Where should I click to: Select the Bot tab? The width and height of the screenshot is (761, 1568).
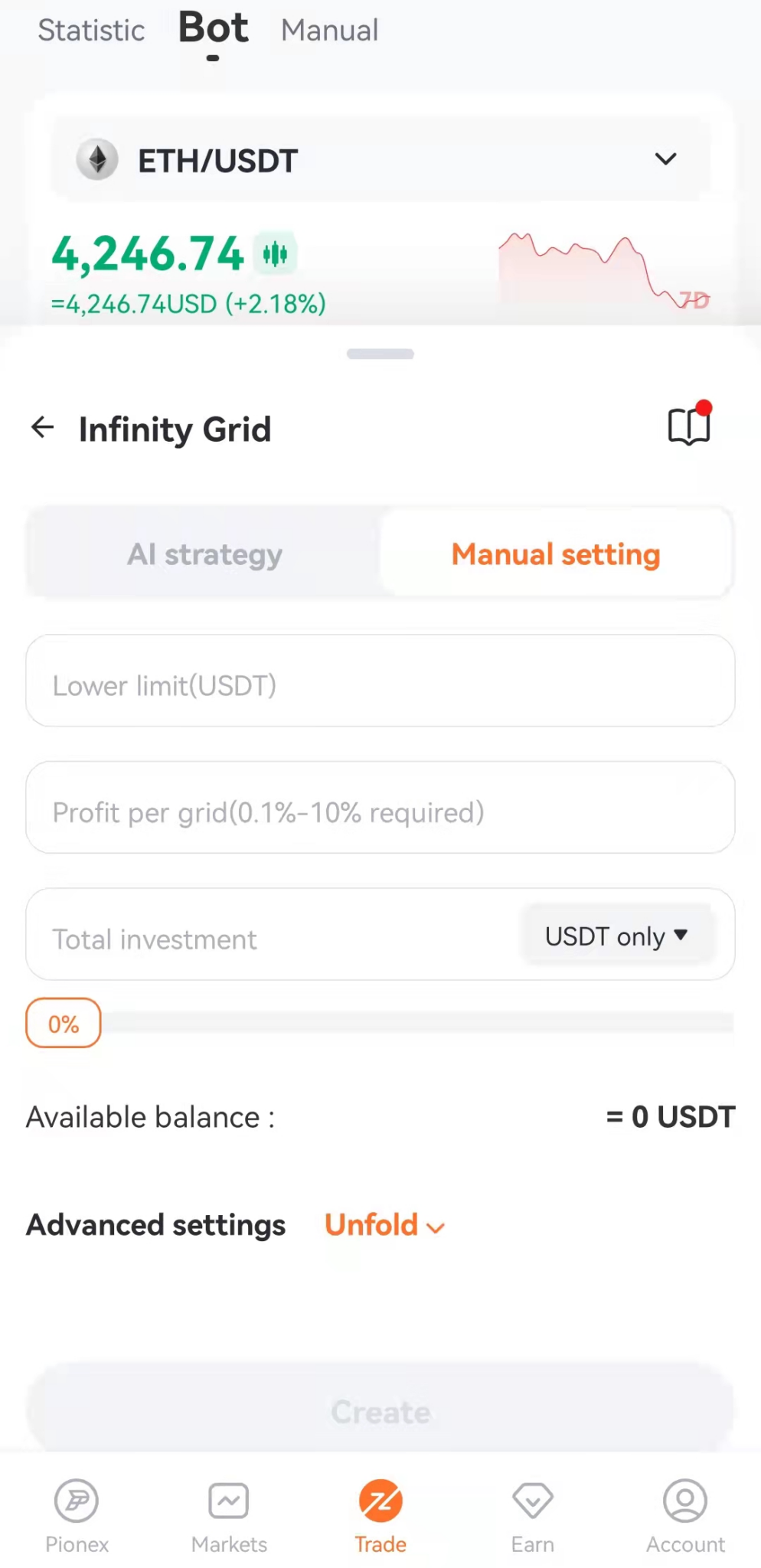[213, 30]
